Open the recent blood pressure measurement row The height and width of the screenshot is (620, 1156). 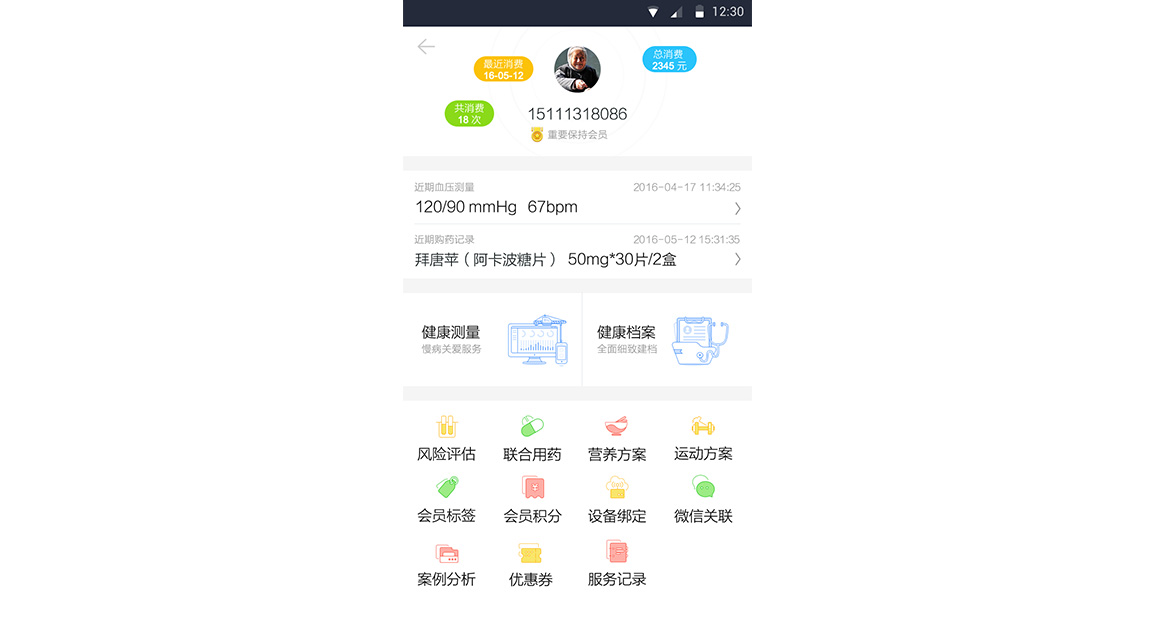click(577, 198)
